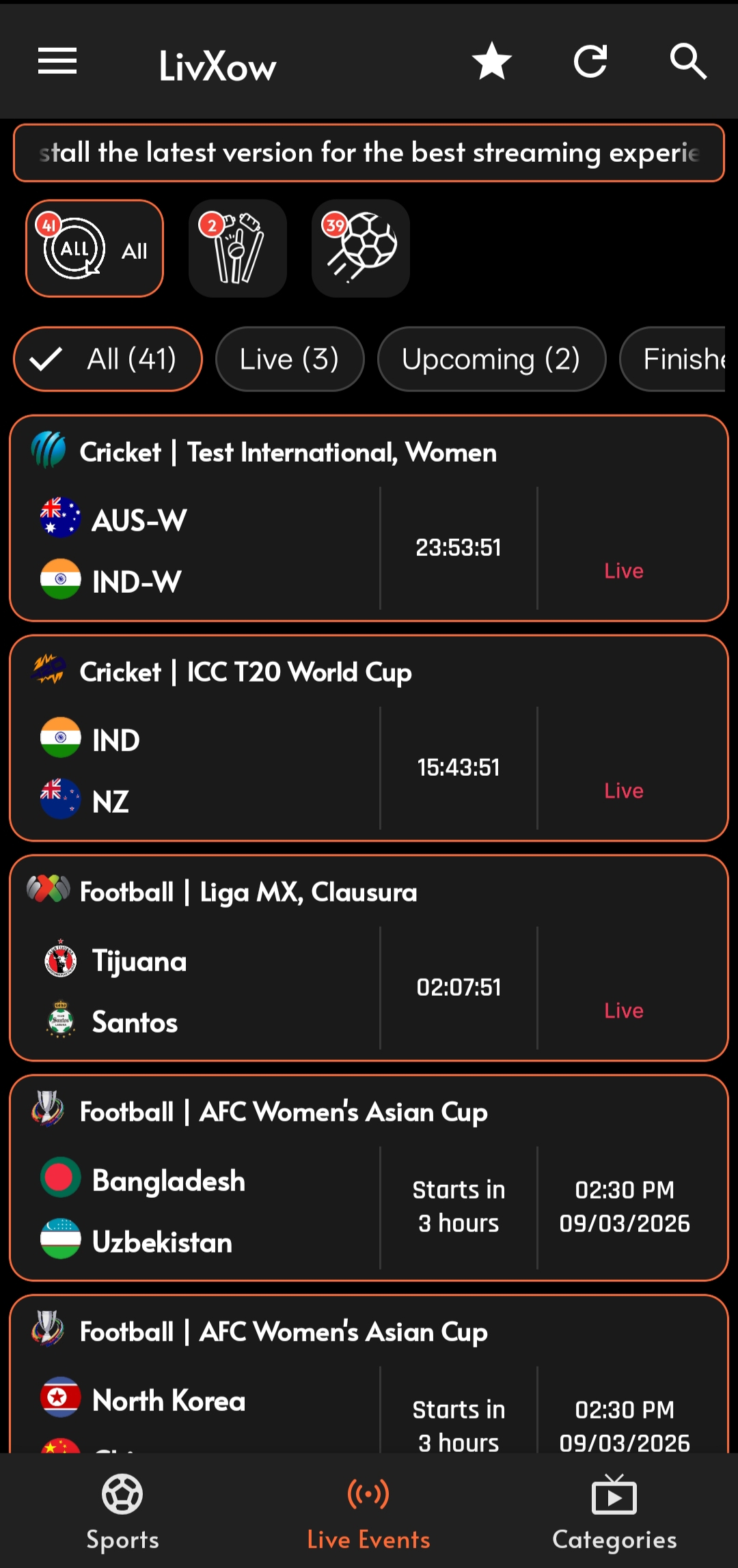Refresh the live events list
The image size is (738, 1568).
590,61
